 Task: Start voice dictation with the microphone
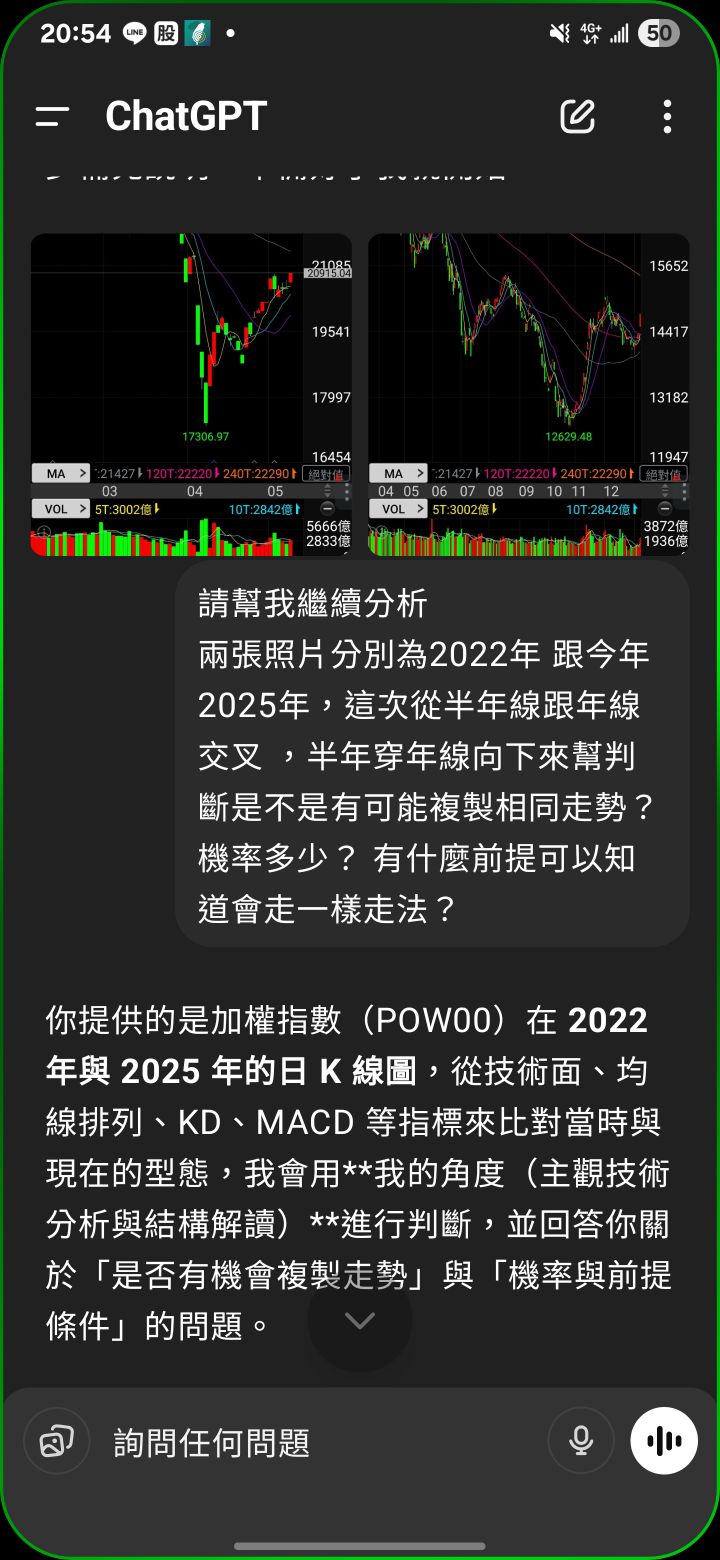point(580,1440)
